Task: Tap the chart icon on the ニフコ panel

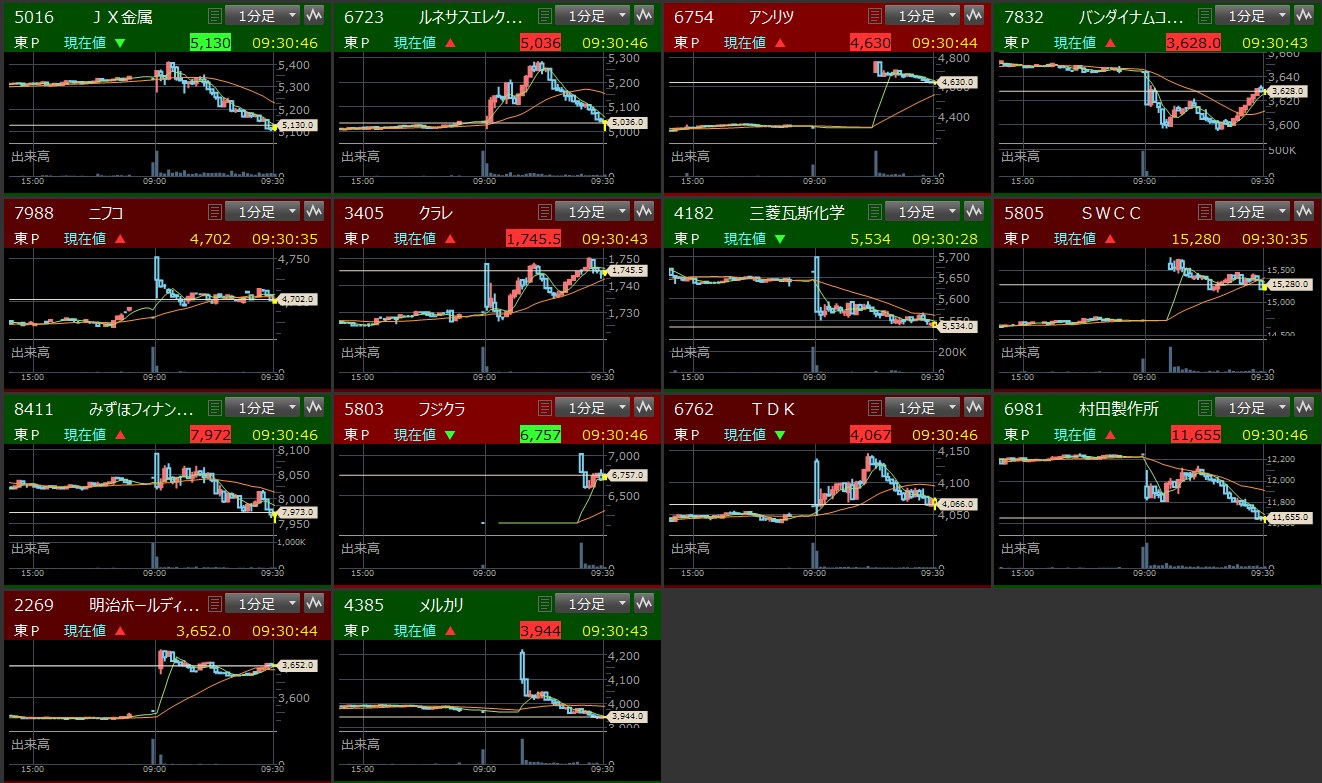Action: pos(315,211)
